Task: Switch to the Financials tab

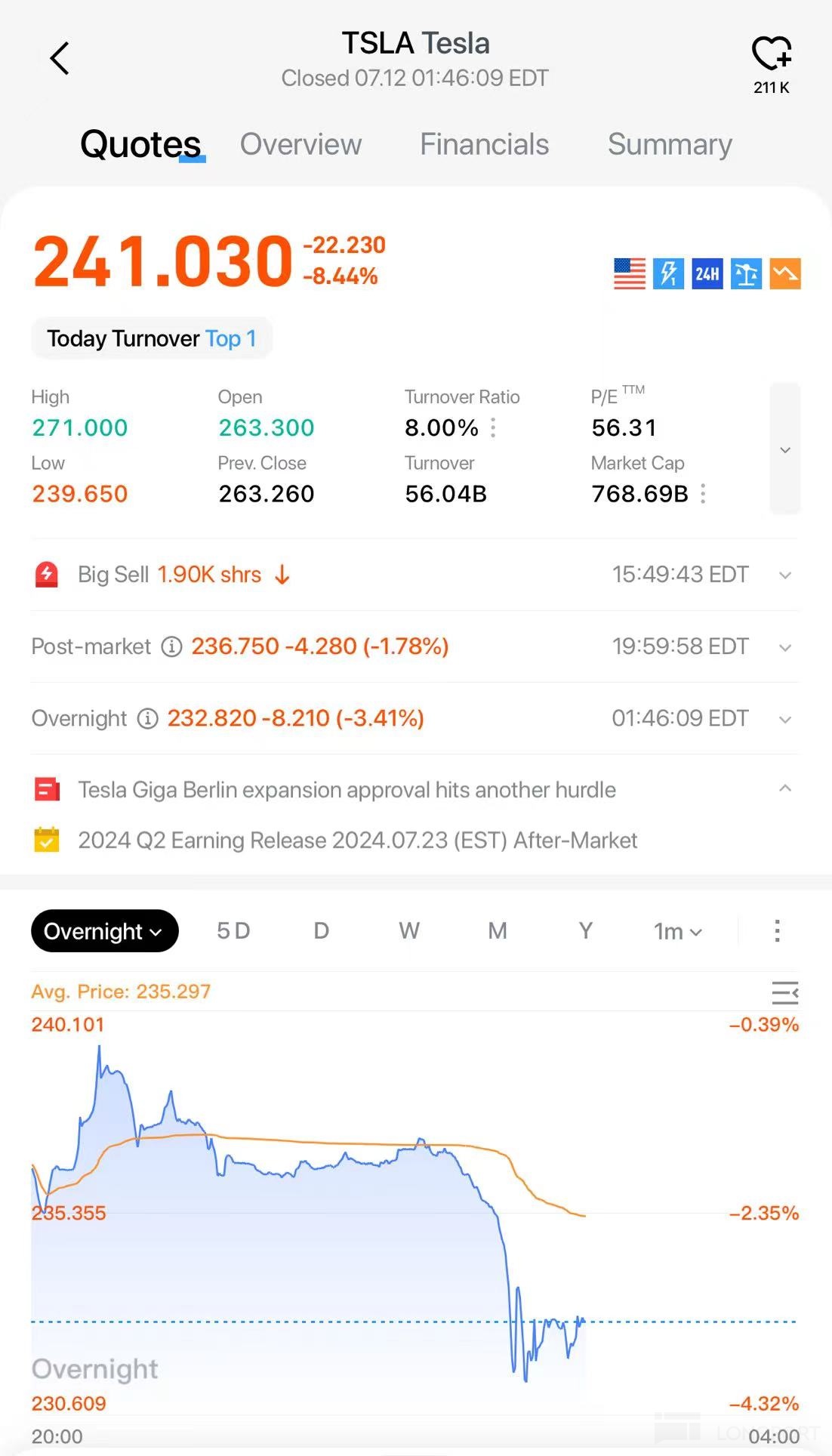Action: [x=484, y=144]
